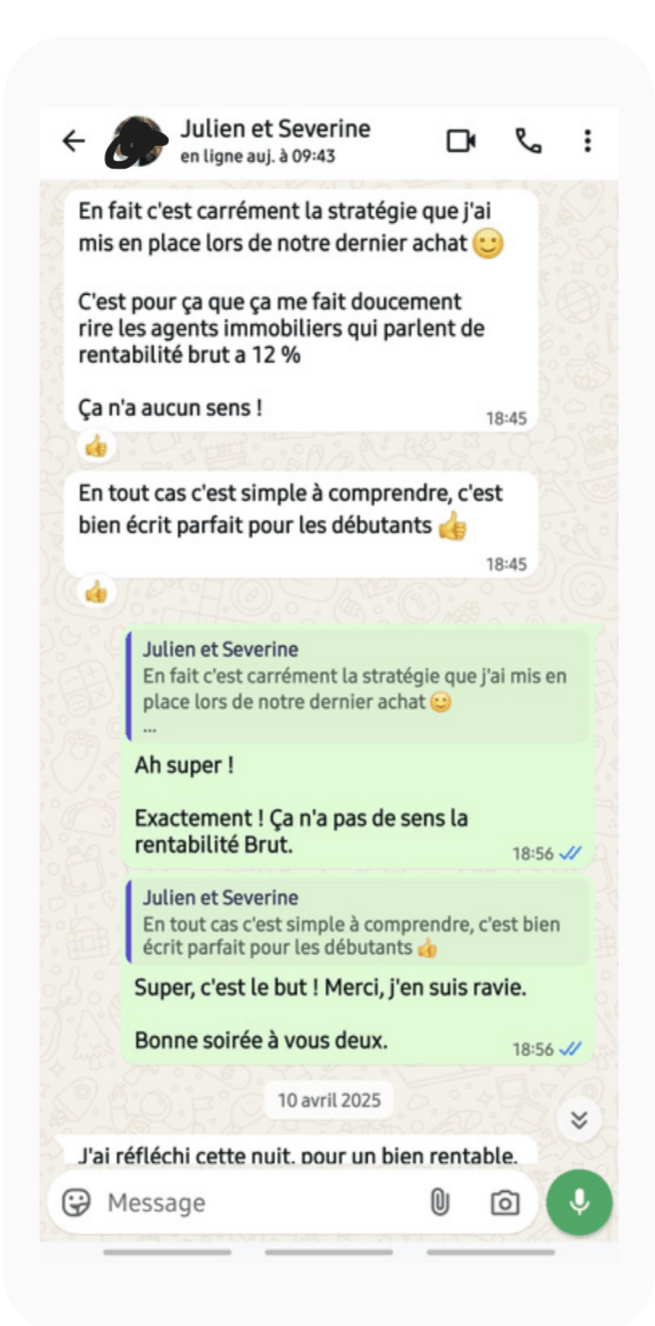
Task: Open the emoji and sticker picker
Action: coord(76,1202)
